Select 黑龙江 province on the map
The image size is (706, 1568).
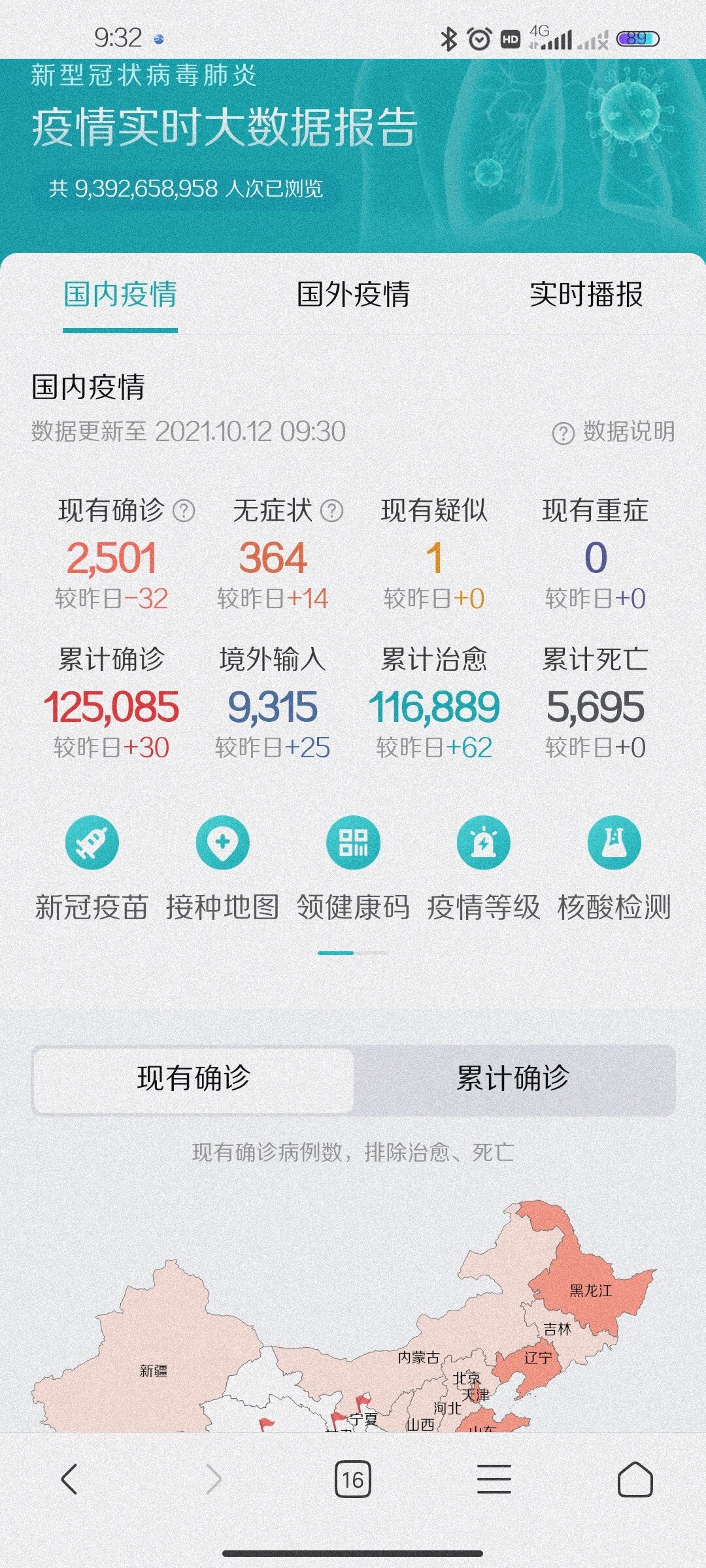click(590, 1290)
